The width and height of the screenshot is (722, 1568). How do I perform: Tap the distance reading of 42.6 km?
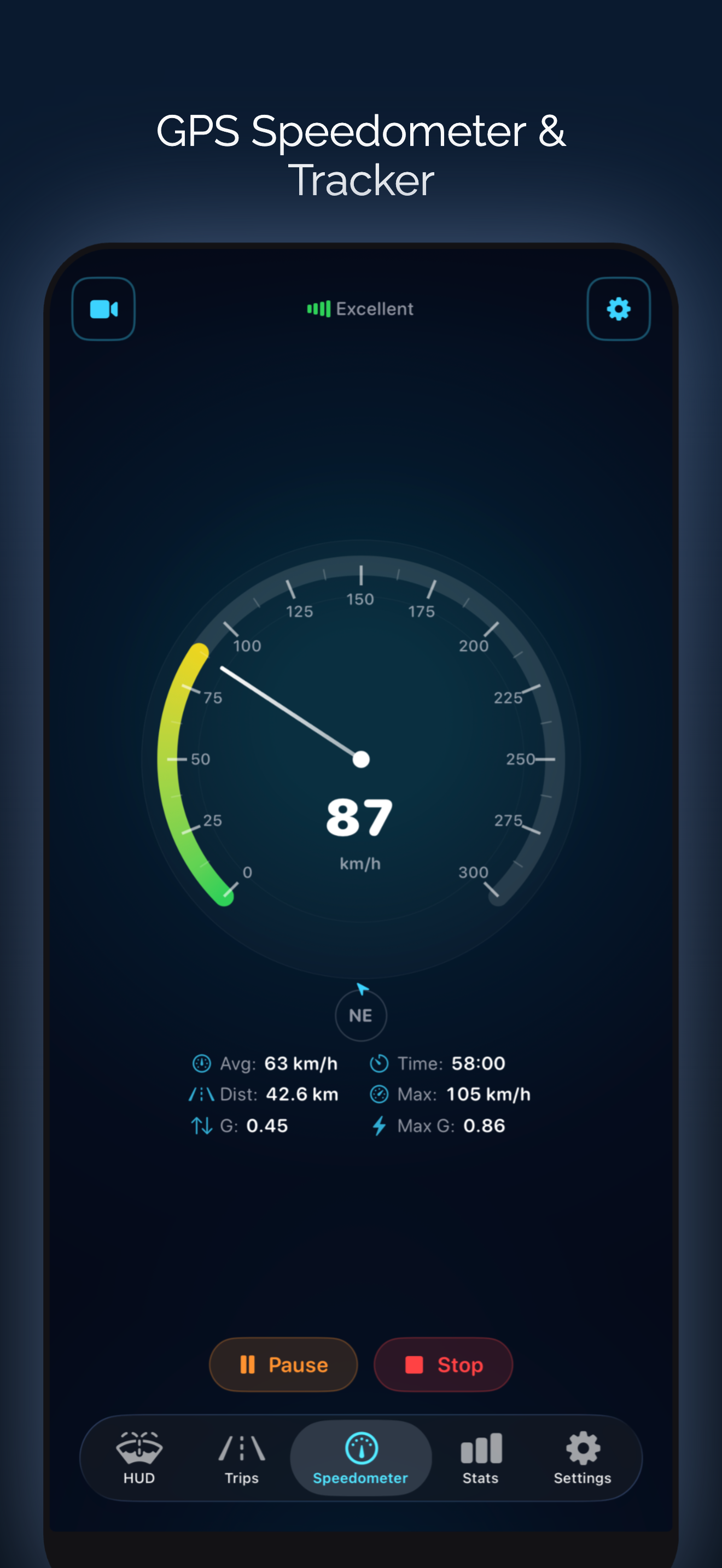click(303, 1095)
